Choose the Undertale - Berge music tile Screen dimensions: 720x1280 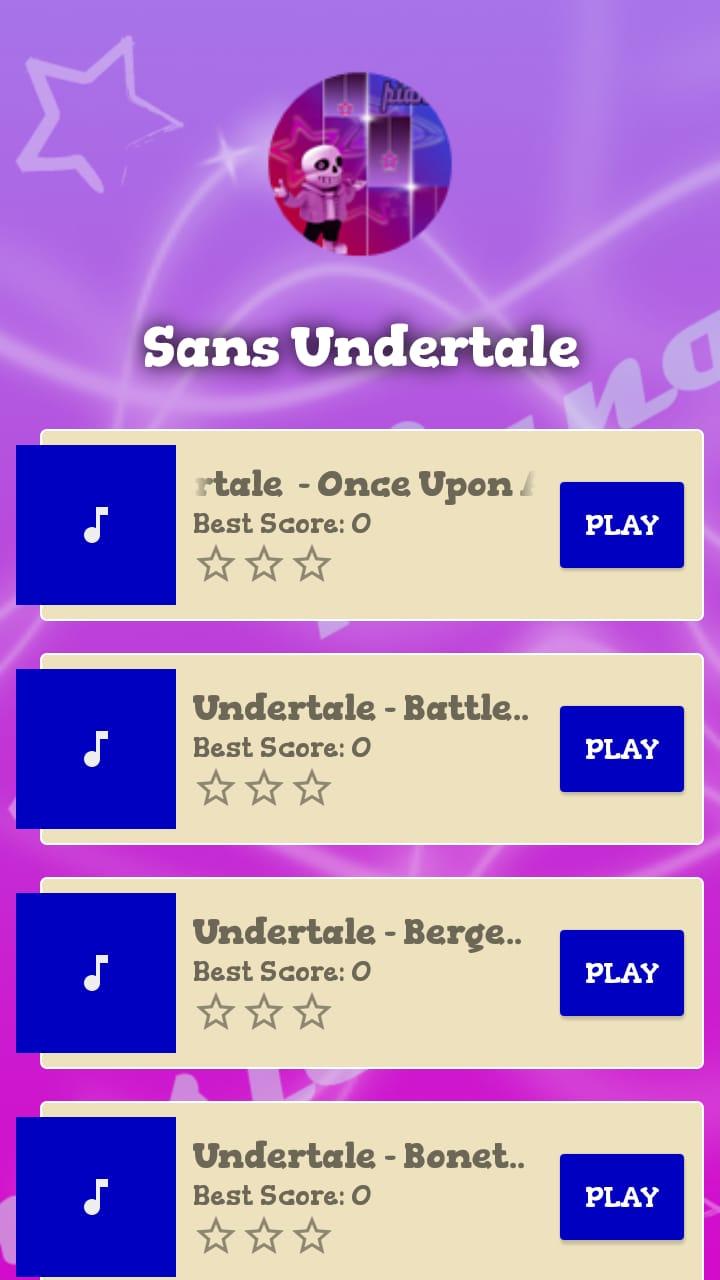click(96, 973)
